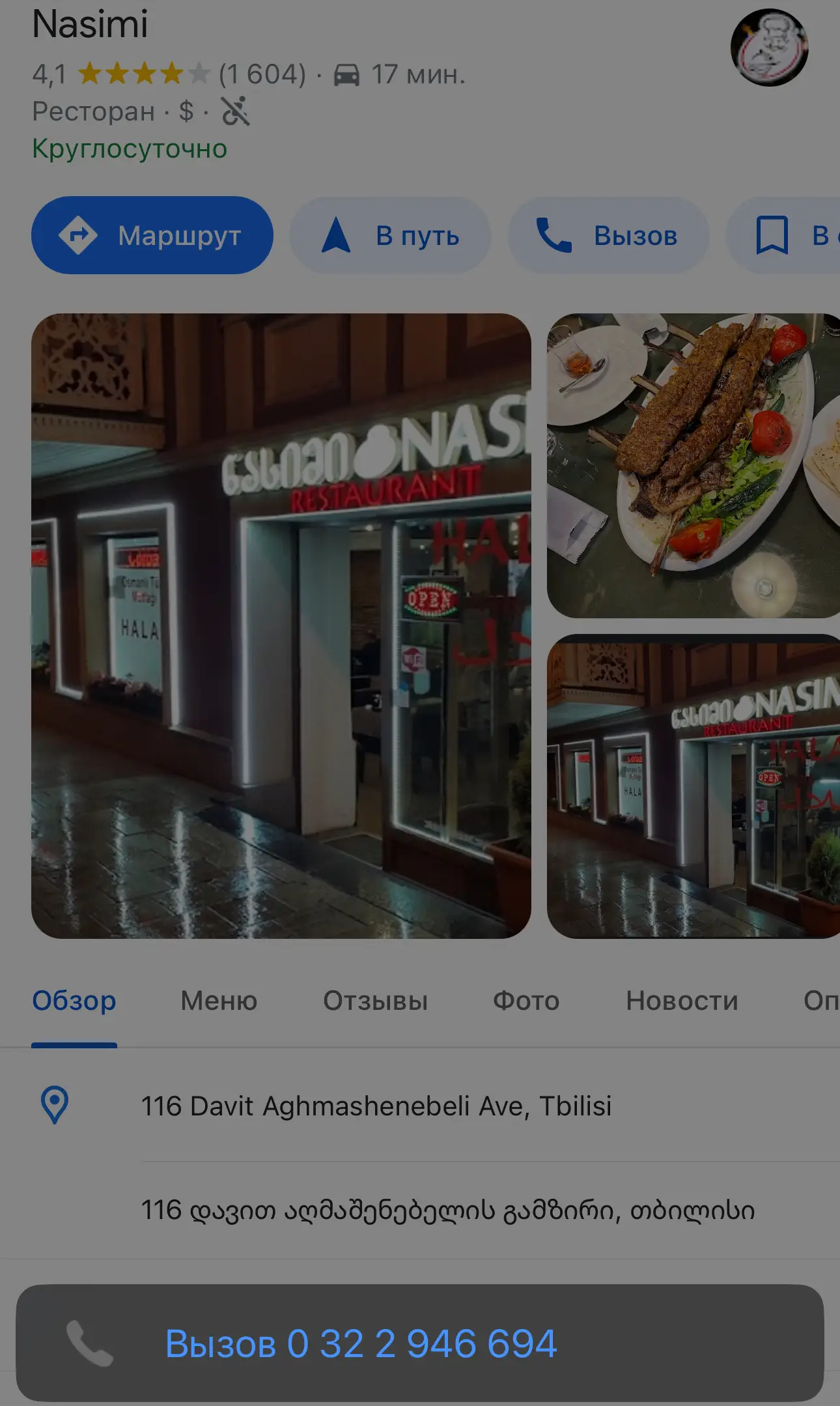Switch to the Меню tab
The image size is (840, 1406).
click(x=219, y=1001)
